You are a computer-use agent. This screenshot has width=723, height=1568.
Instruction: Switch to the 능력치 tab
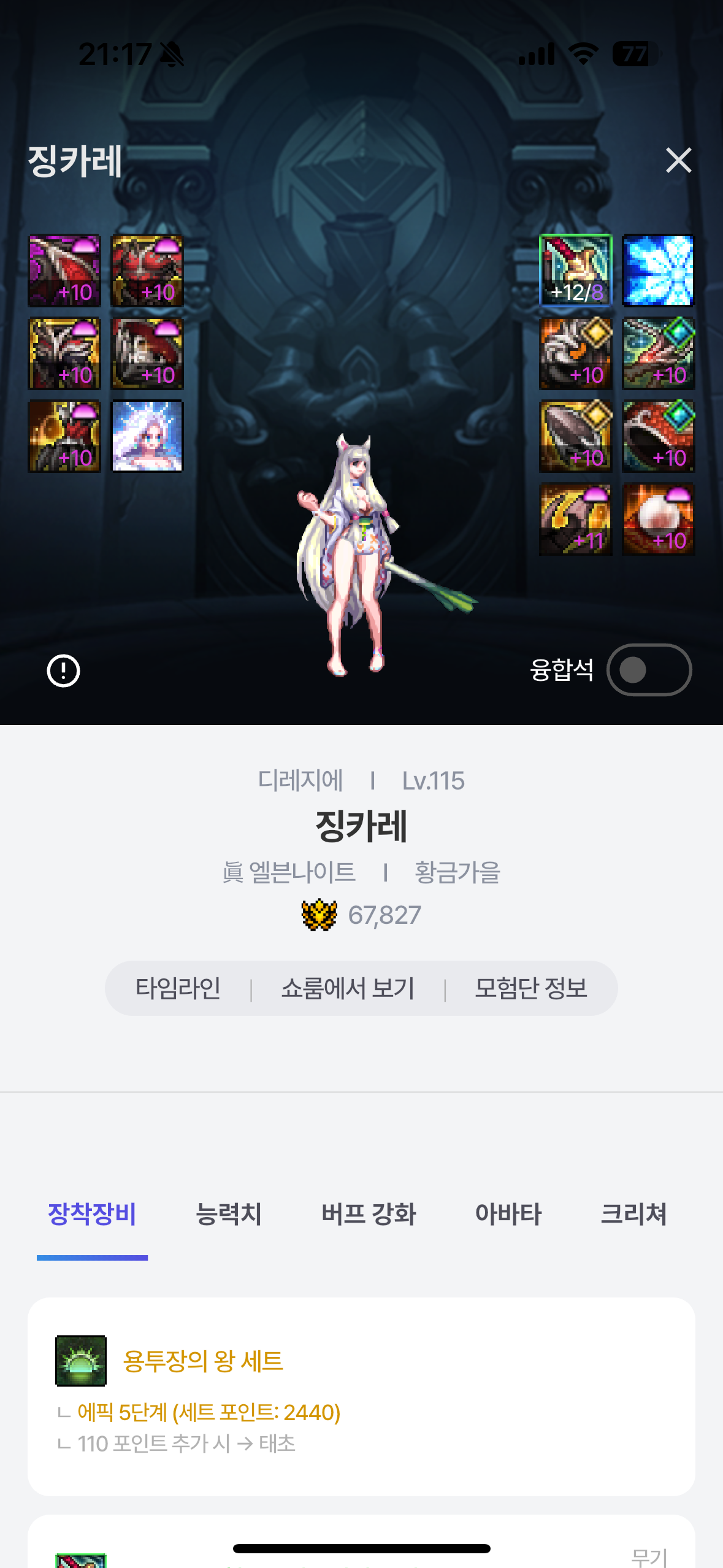tap(228, 1213)
